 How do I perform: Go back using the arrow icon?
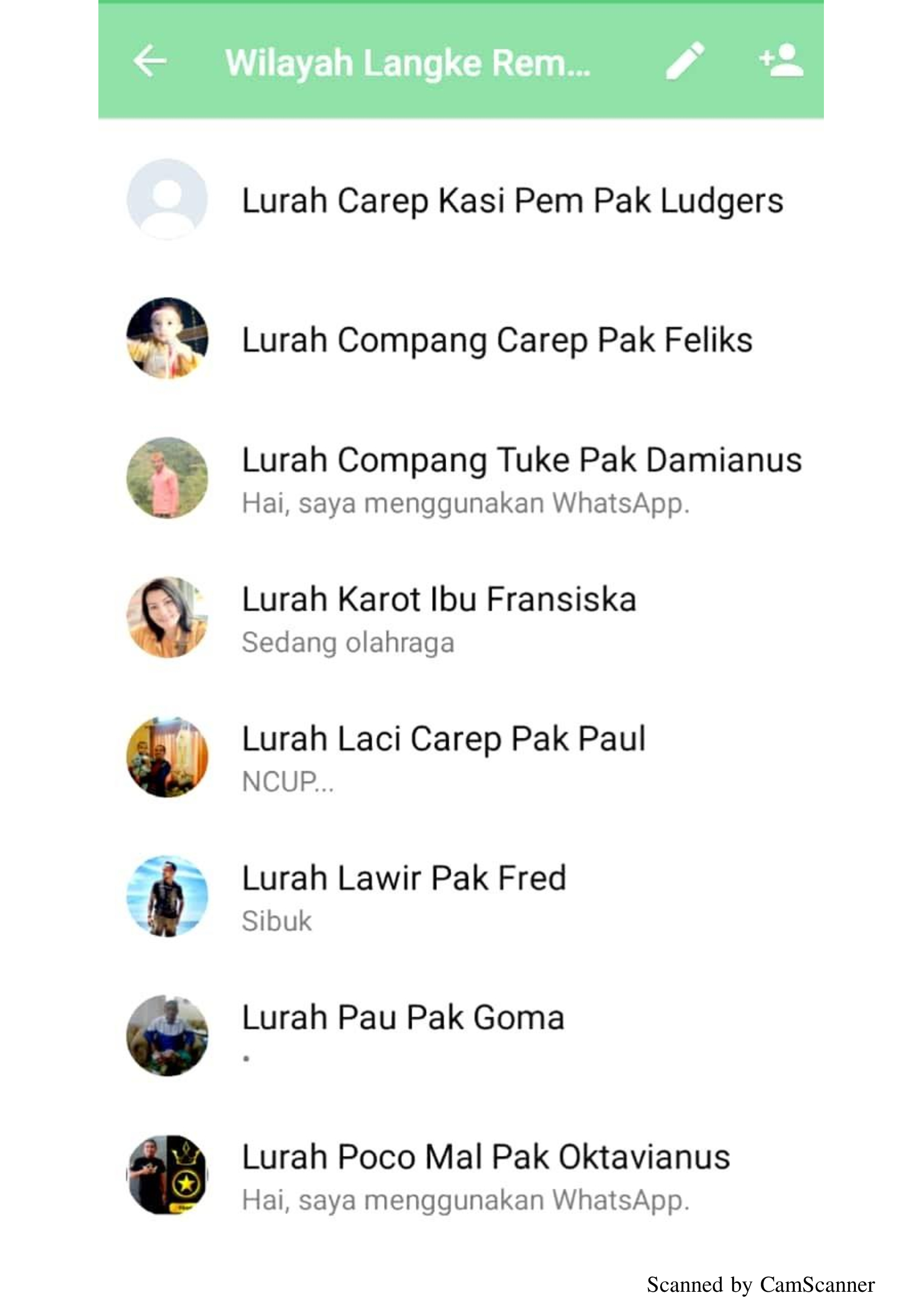click(150, 61)
